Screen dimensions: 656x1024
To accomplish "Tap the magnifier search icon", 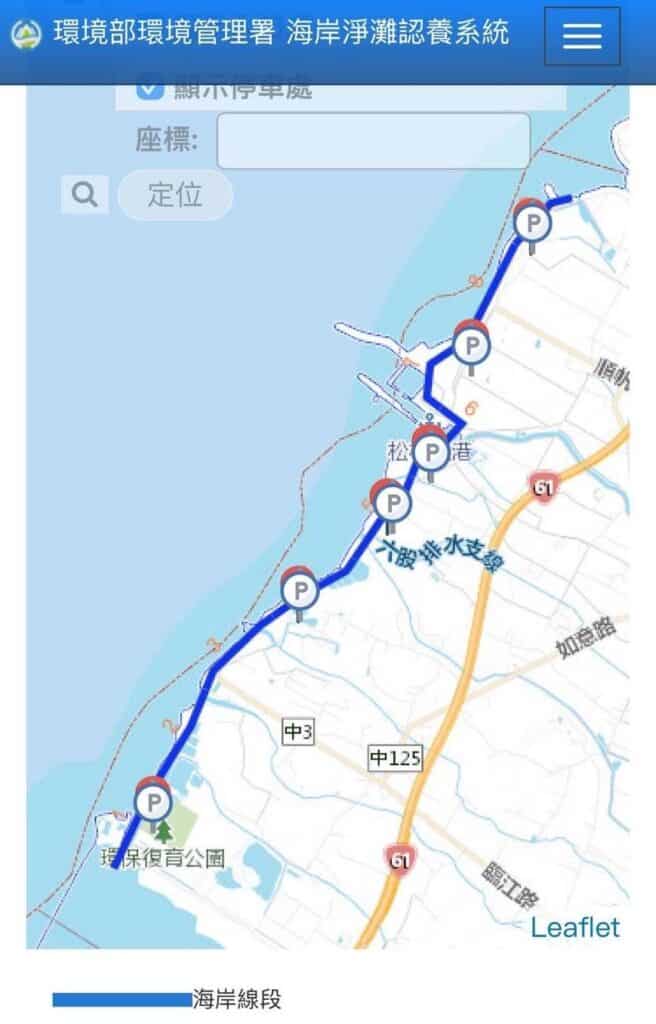I will click(85, 195).
